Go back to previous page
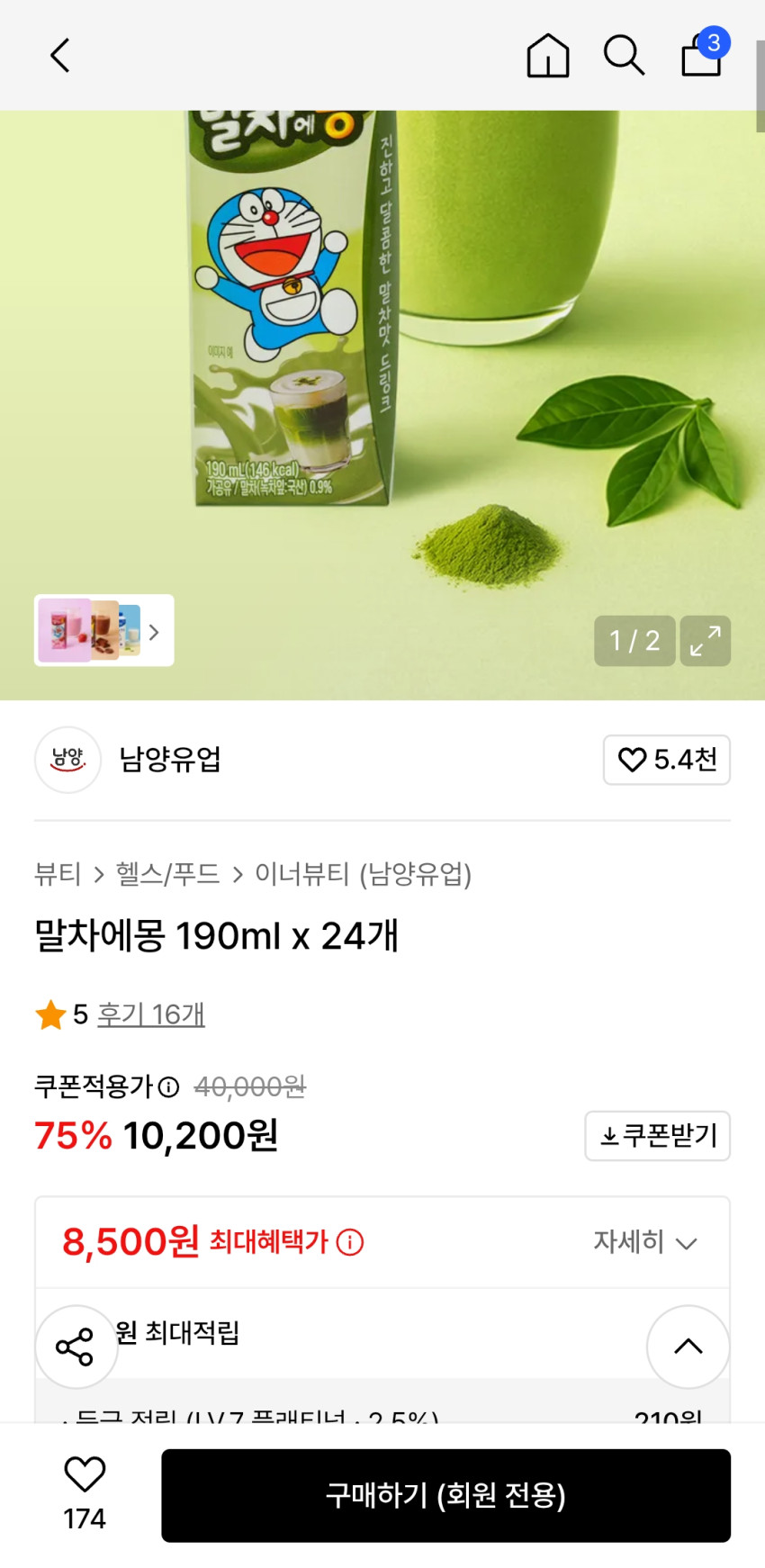Screen dimensions: 765x1568 pos(59,56)
